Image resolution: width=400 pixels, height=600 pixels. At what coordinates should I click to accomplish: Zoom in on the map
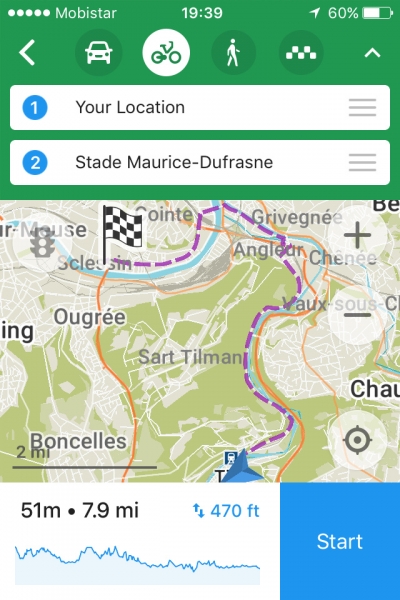coord(357,235)
